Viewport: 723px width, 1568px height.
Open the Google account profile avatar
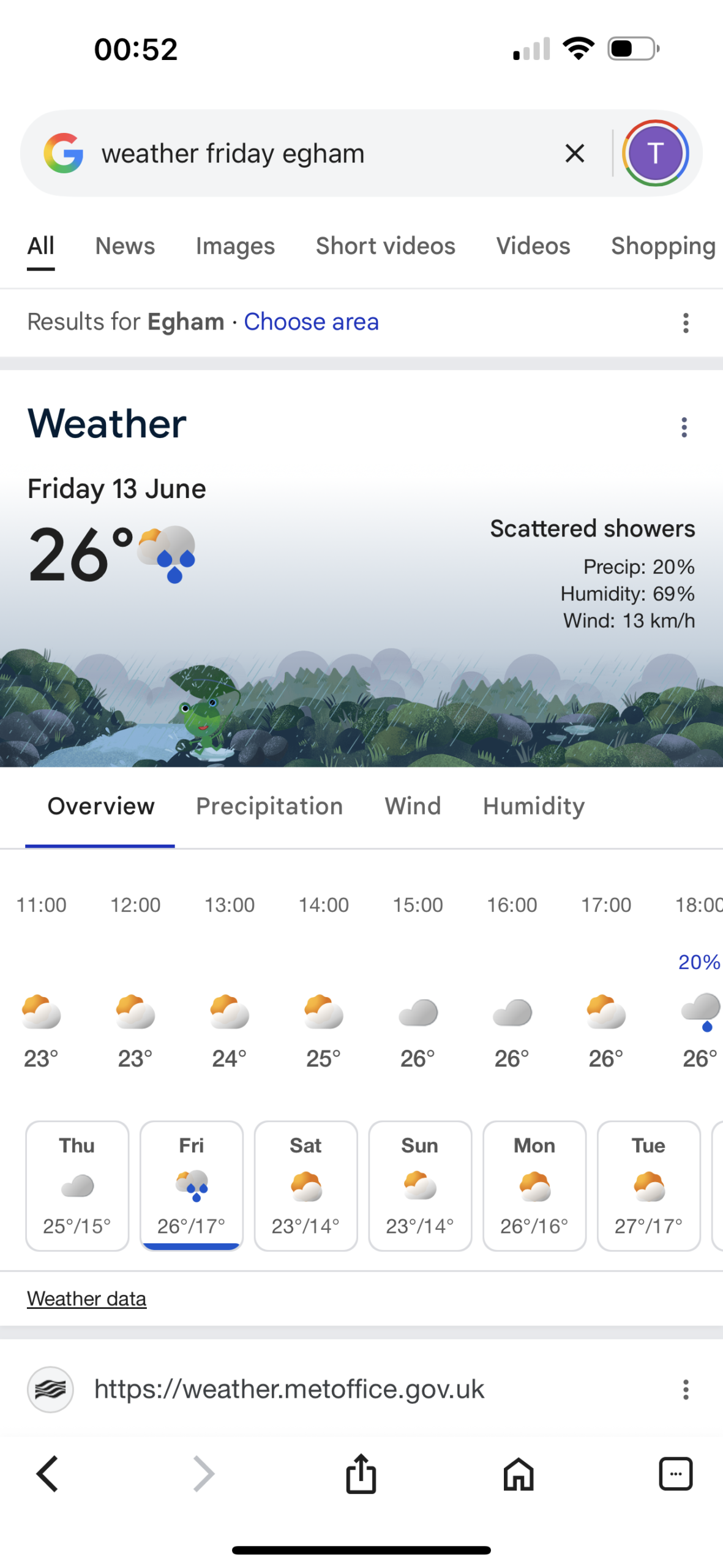tap(655, 153)
